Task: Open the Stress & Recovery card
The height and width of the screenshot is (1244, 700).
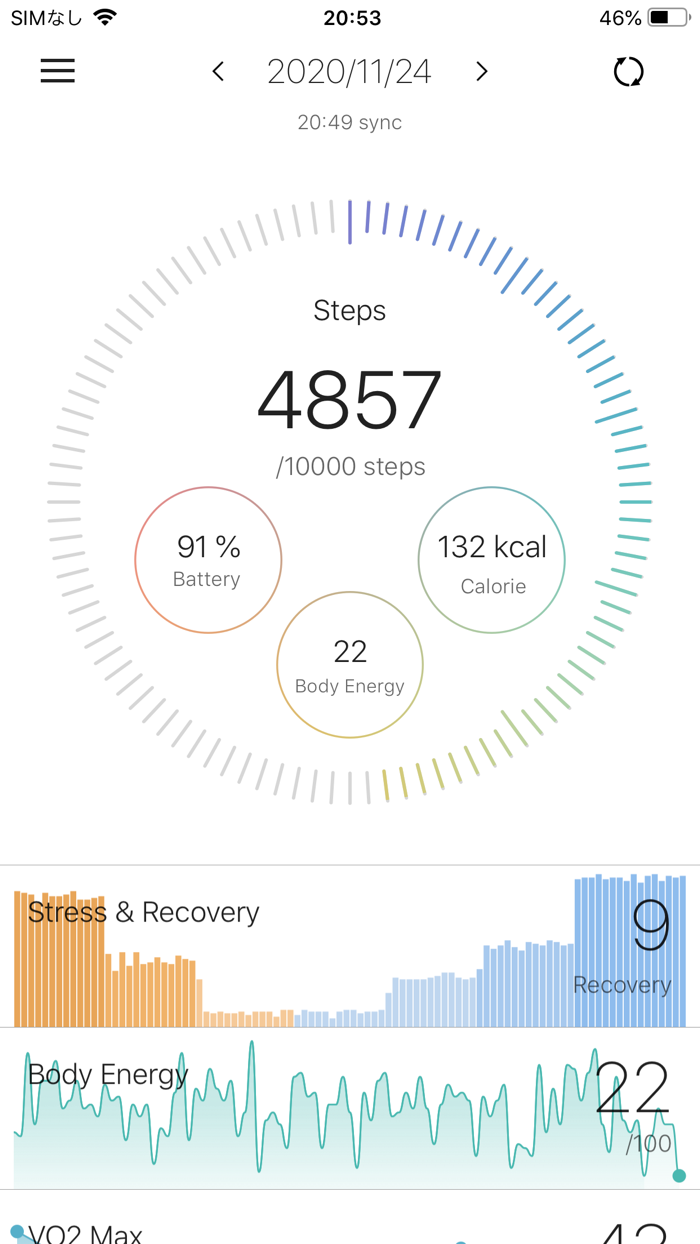Action: [x=350, y=947]
